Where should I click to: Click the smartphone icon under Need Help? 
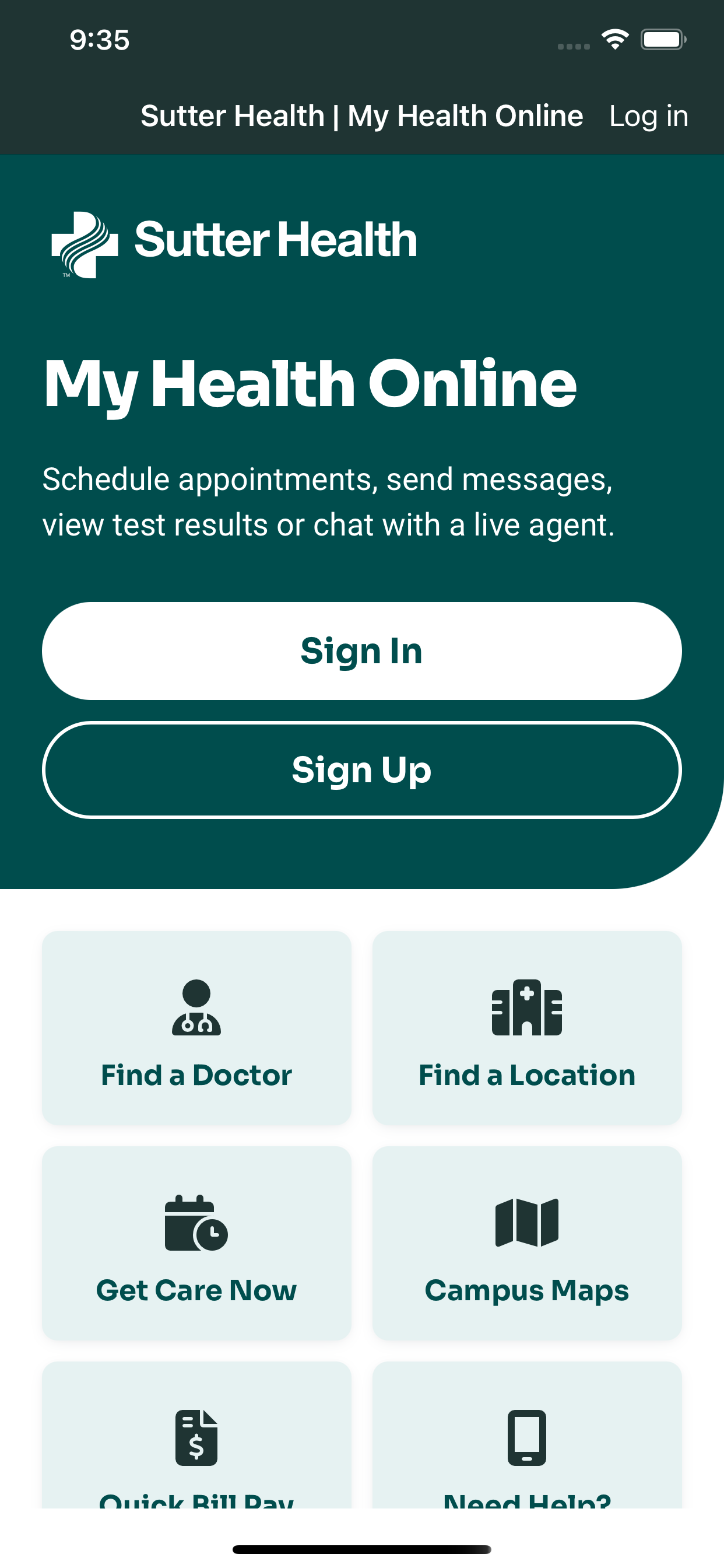coord(527,1437)
